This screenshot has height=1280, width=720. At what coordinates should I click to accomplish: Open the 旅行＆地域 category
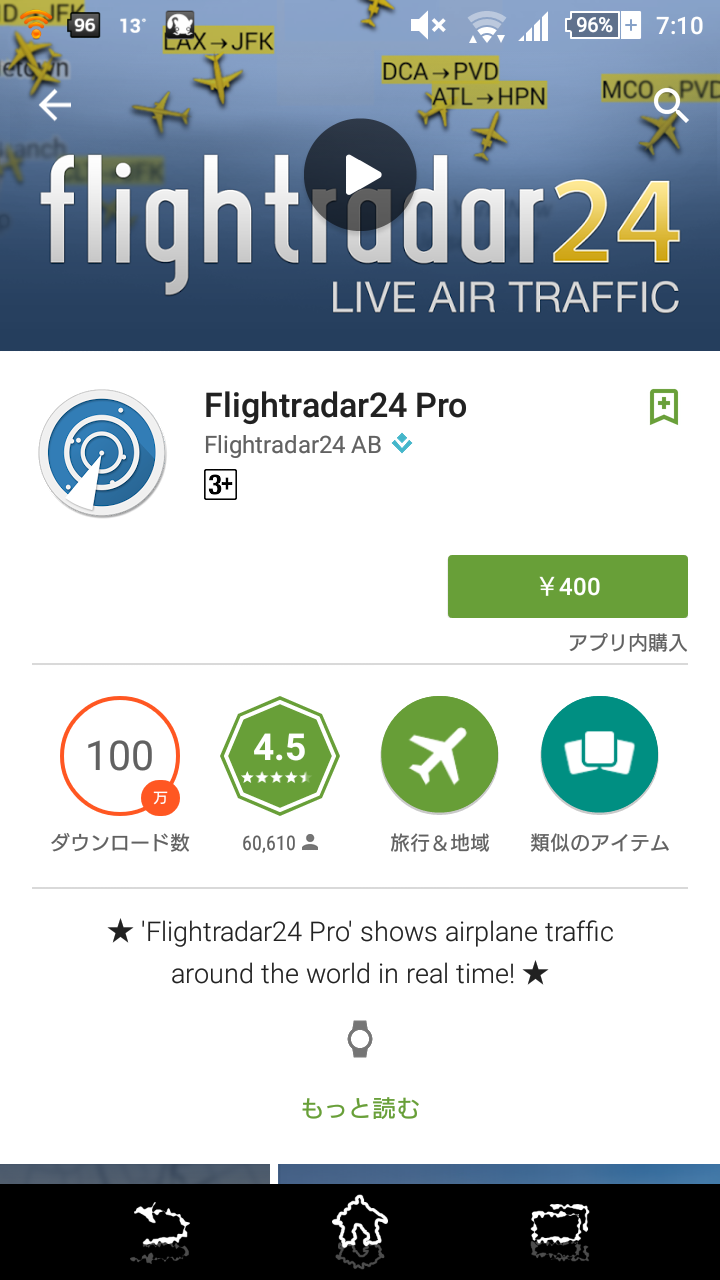point(440,756)
